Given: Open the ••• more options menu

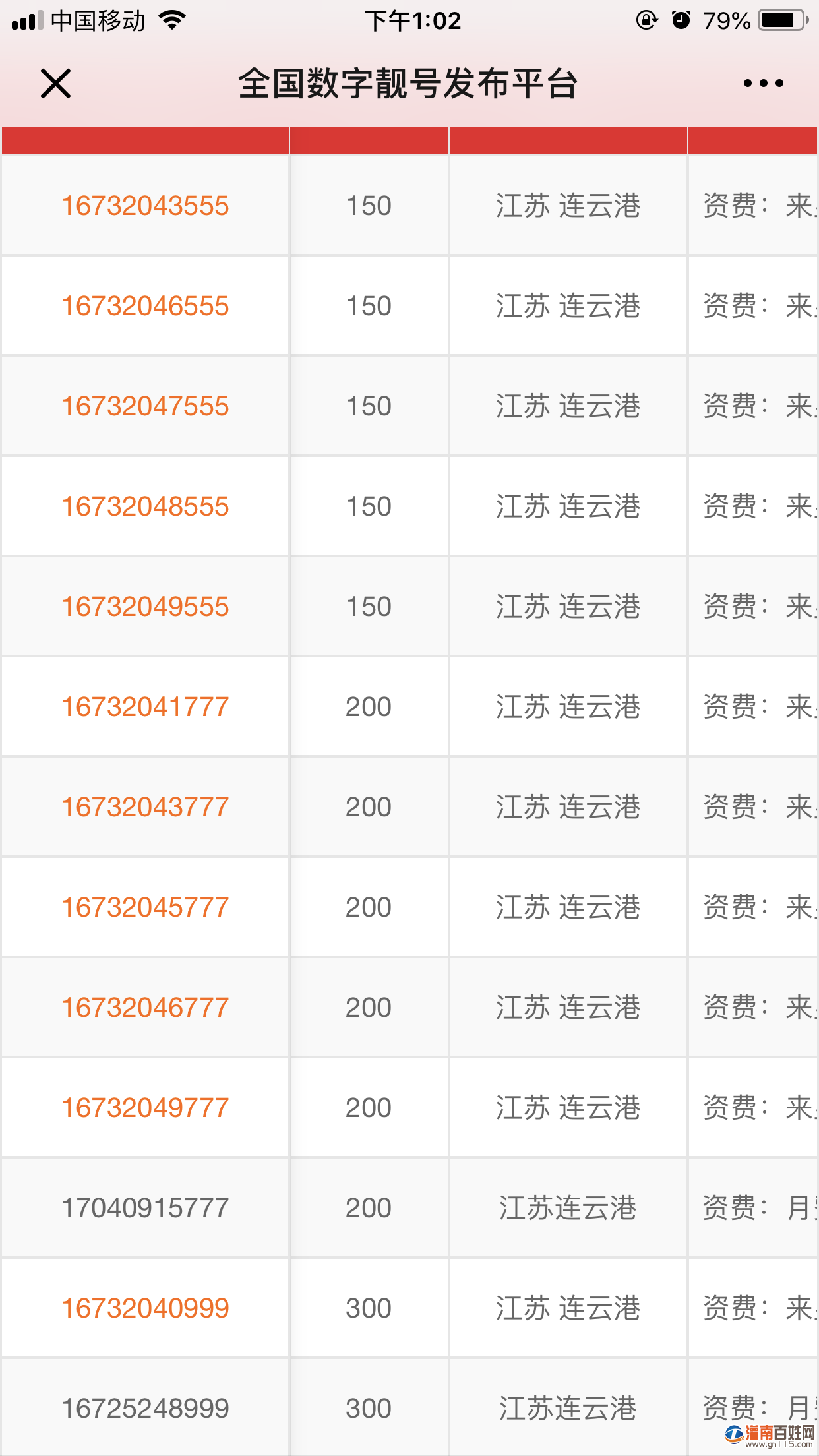Looking at the screenshot, I should 762,84.
